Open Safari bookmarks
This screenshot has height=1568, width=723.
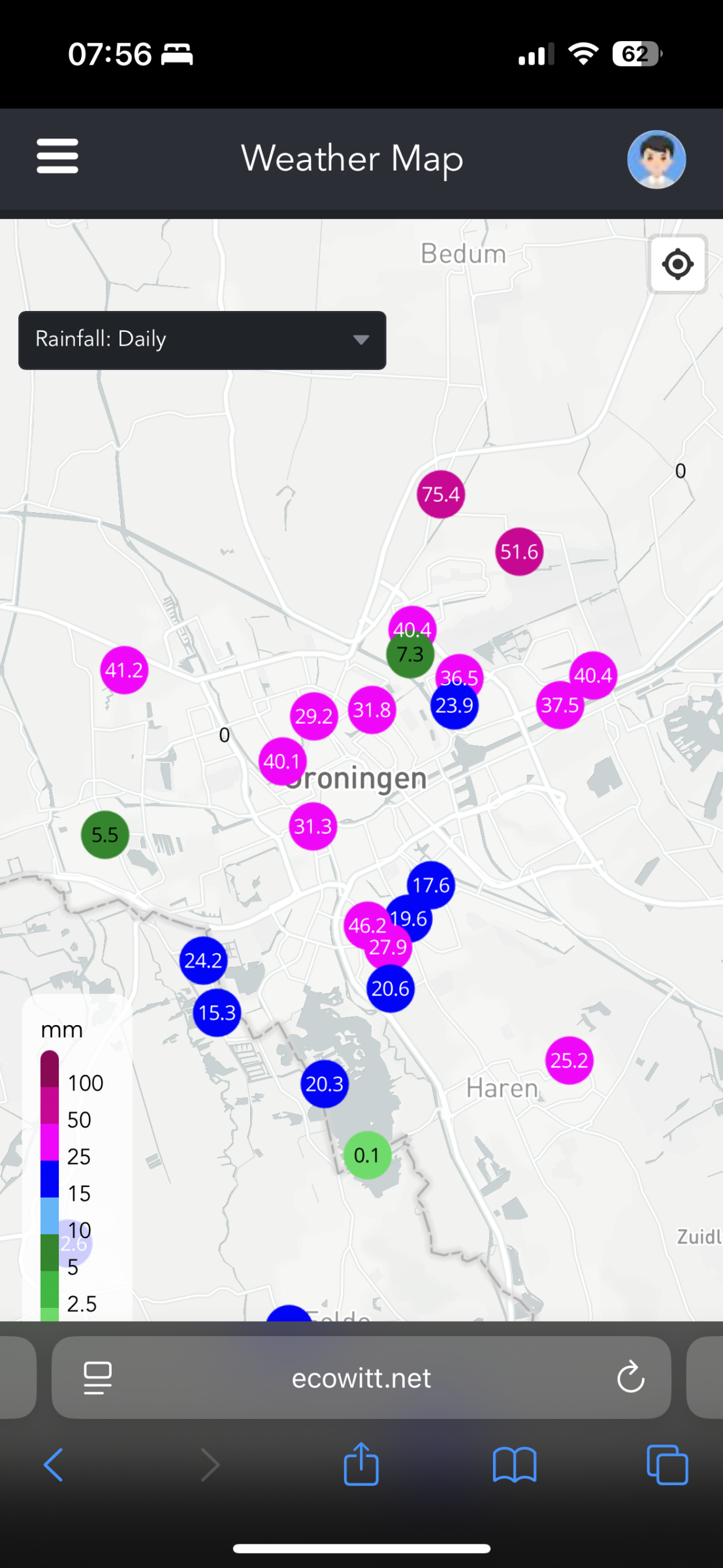[514, 1465]
